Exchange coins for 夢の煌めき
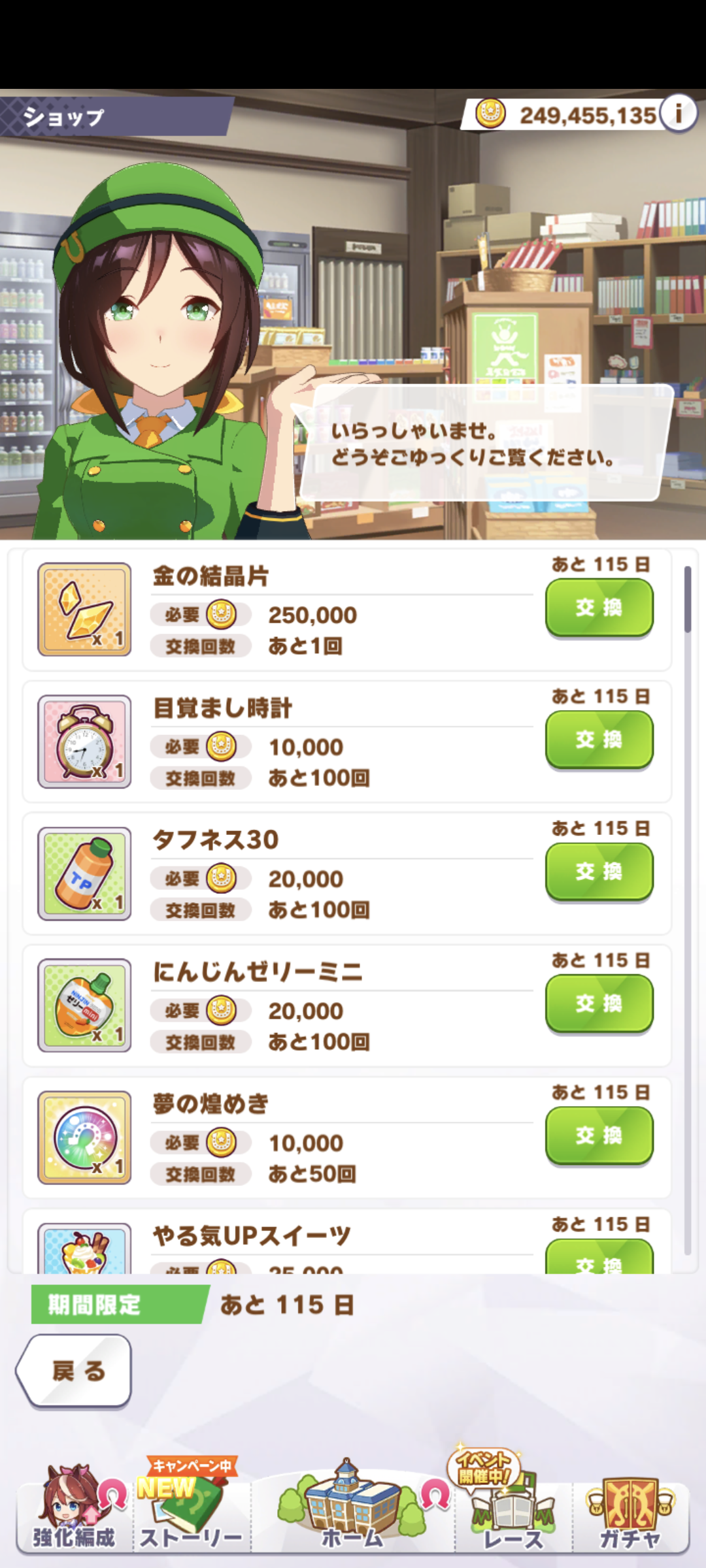The height and width of the screenshot is (1568, 706). tap(599, 1135)
